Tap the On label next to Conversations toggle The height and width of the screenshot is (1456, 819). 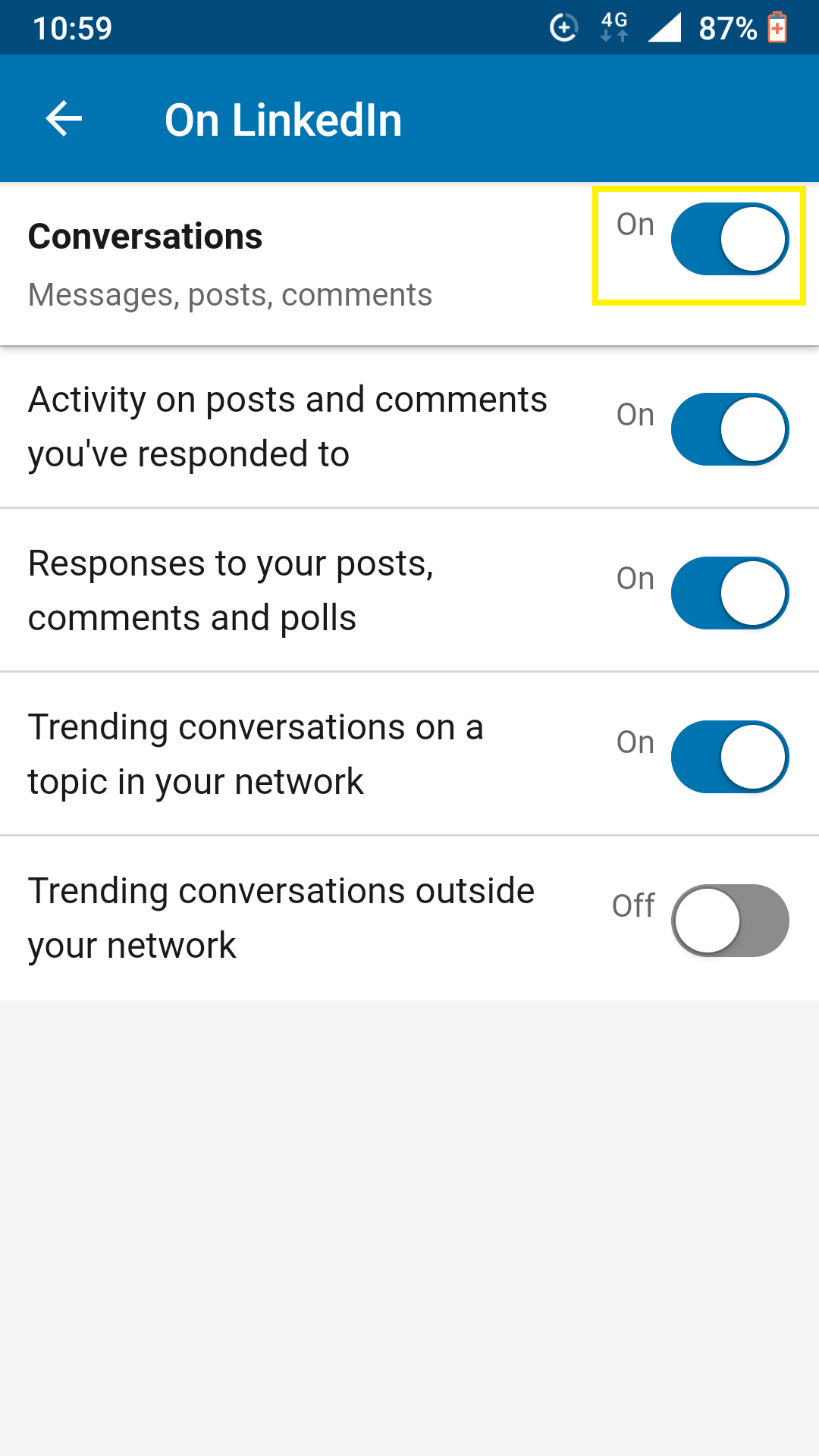635,224
